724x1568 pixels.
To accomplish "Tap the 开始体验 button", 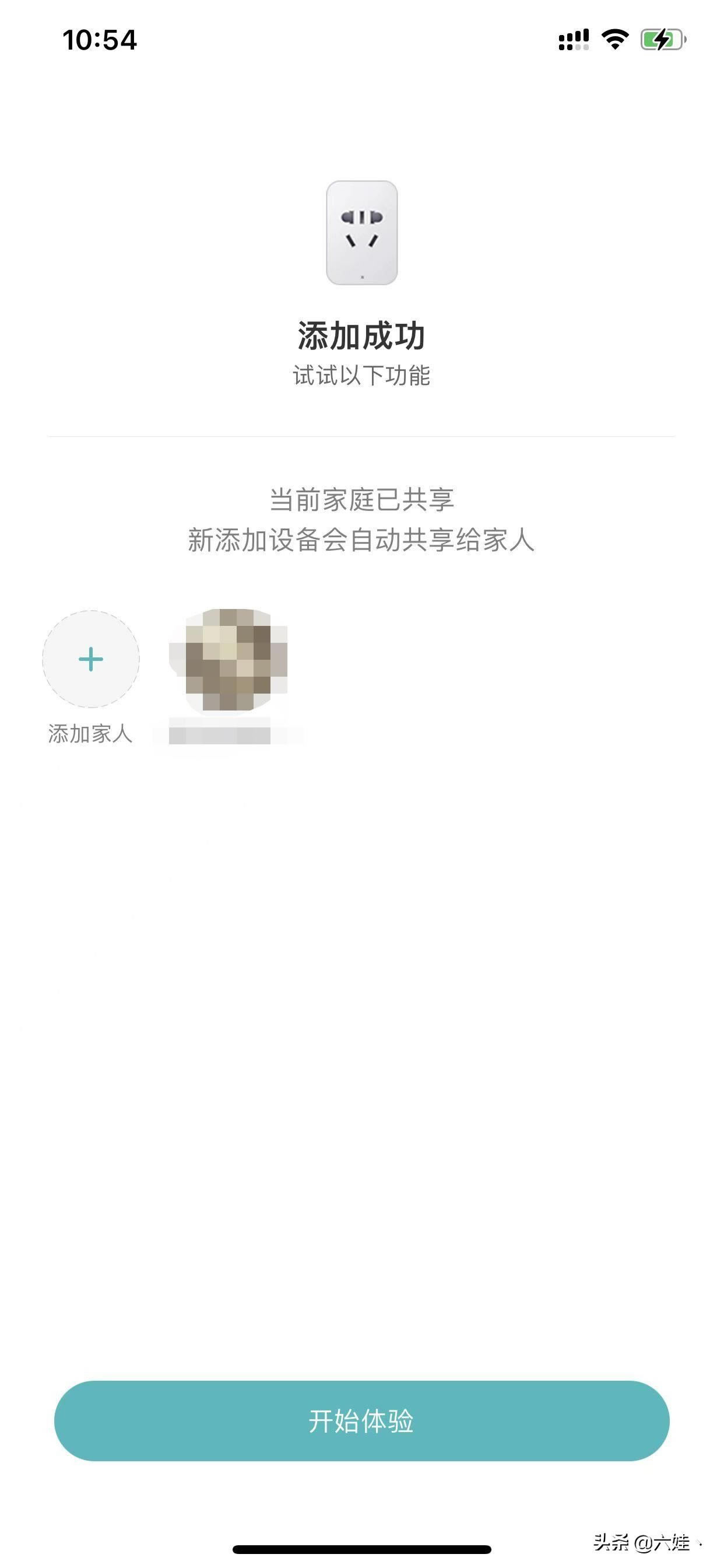I will 361,1420.
